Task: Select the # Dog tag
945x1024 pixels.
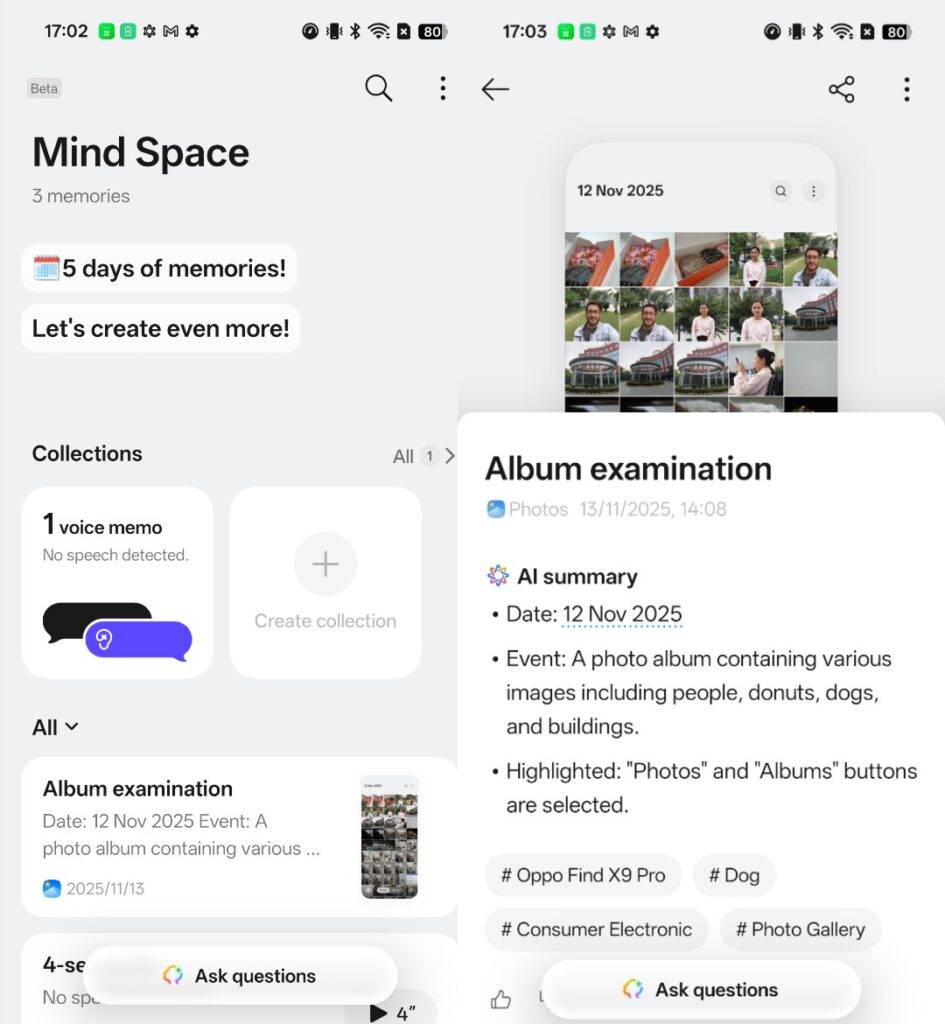Action: (734, 875)
